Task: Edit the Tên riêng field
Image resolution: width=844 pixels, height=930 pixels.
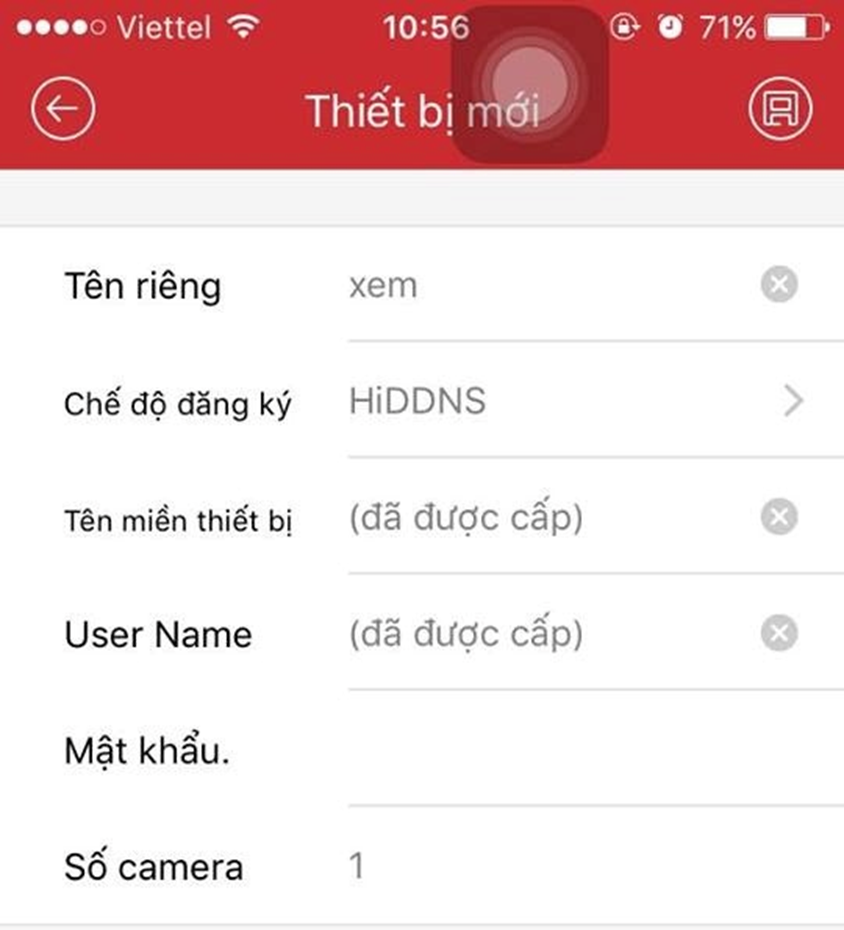Action: click(x=540, y=286)
